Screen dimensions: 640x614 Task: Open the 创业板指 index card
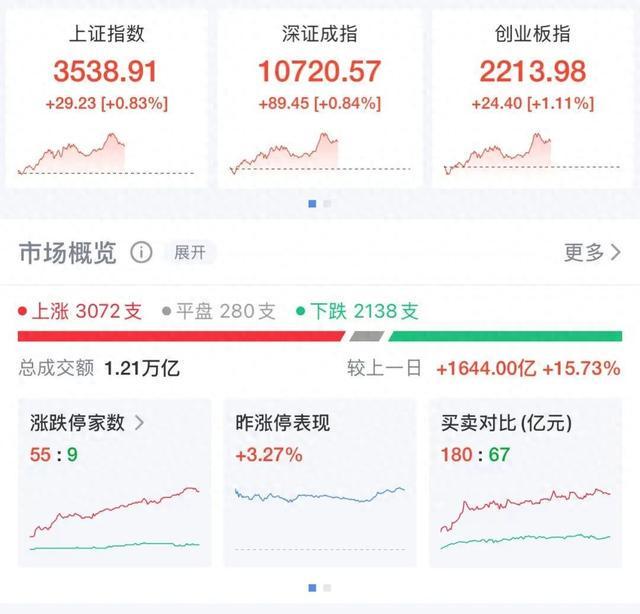(531, 97)
